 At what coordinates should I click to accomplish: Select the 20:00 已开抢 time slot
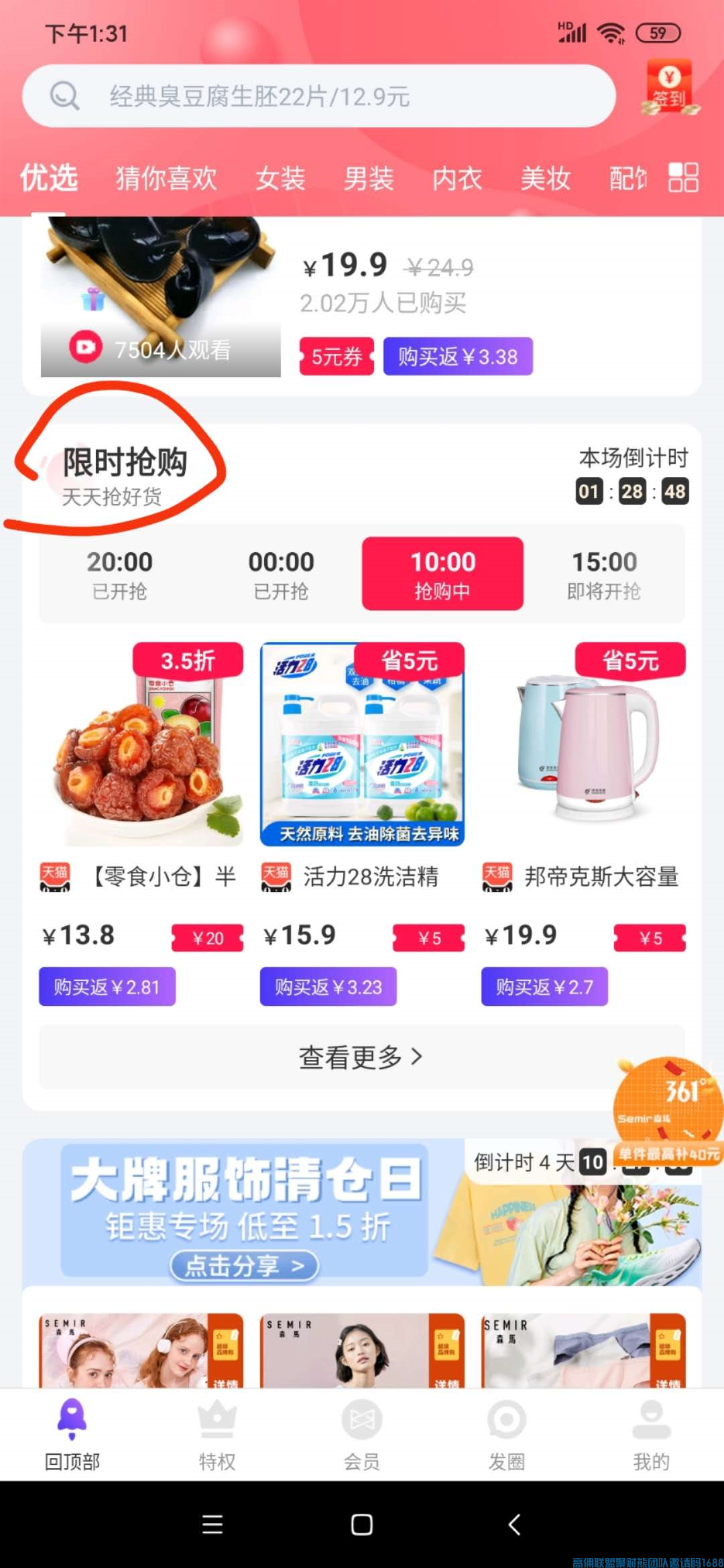119,574
